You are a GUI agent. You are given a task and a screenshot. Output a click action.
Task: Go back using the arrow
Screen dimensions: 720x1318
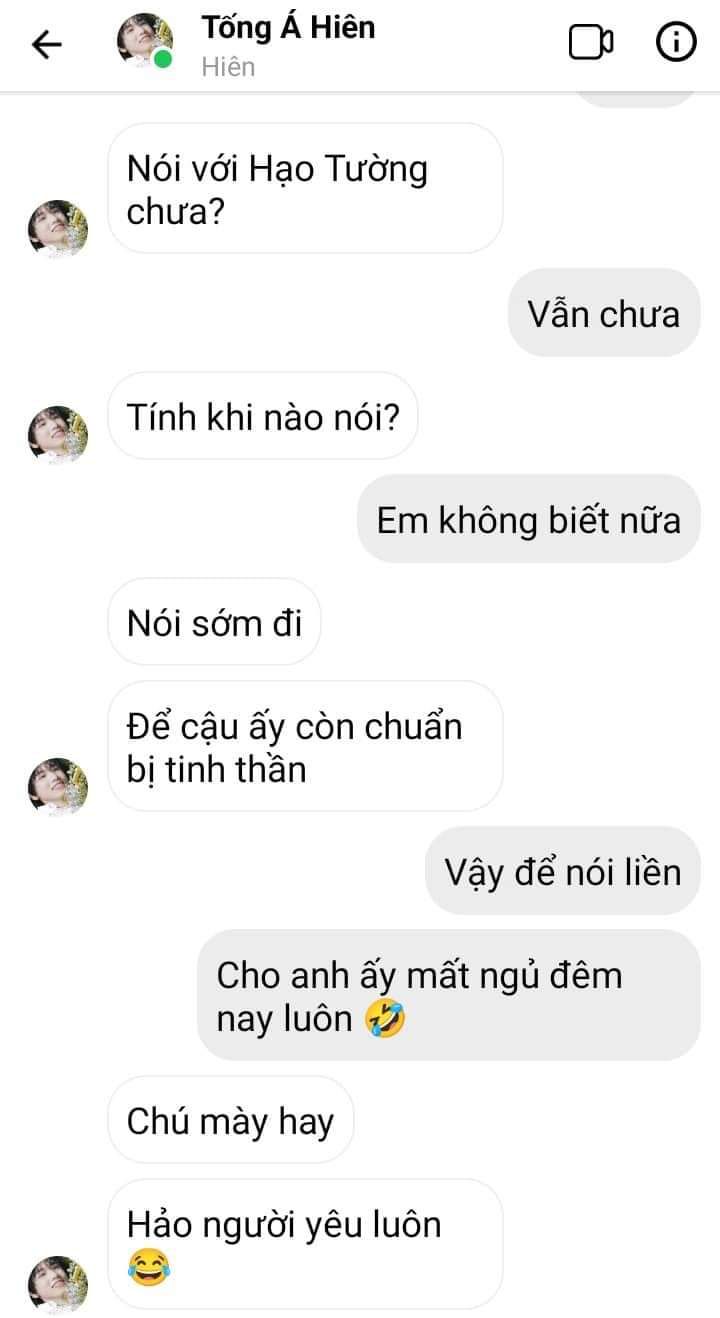[x=47, y=44]
